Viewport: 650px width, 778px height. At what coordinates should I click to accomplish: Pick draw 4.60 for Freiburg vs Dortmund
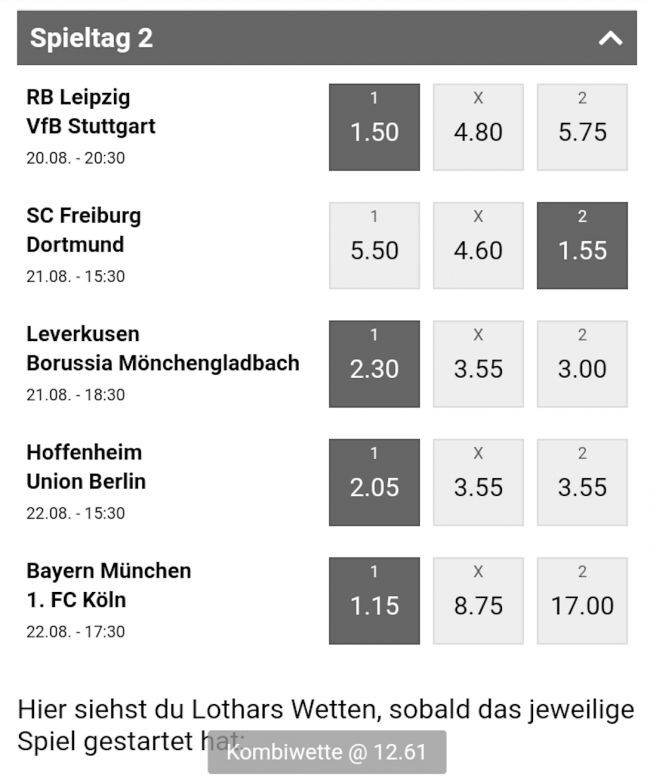tap(478, 245)
